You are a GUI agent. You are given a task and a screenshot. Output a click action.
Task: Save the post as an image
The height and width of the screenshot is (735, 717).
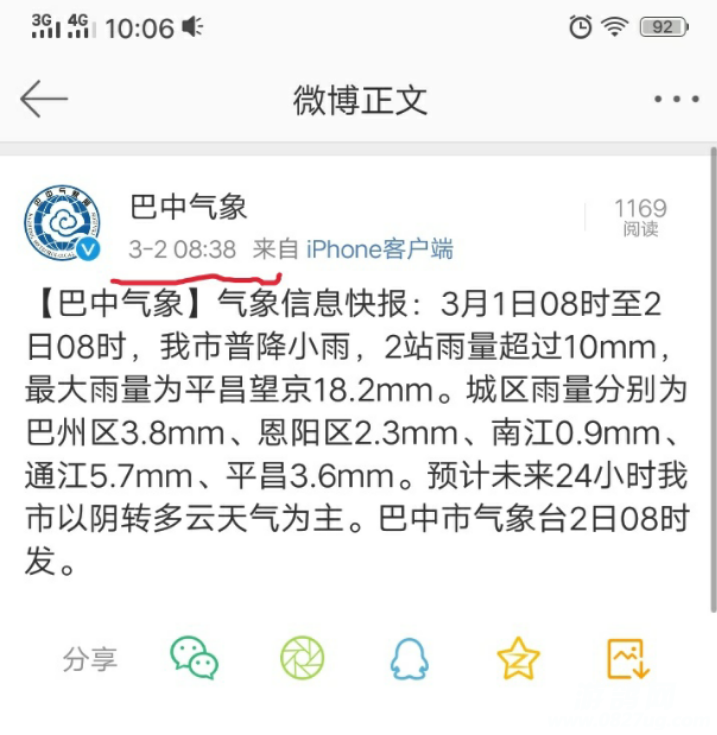point(628,658)
